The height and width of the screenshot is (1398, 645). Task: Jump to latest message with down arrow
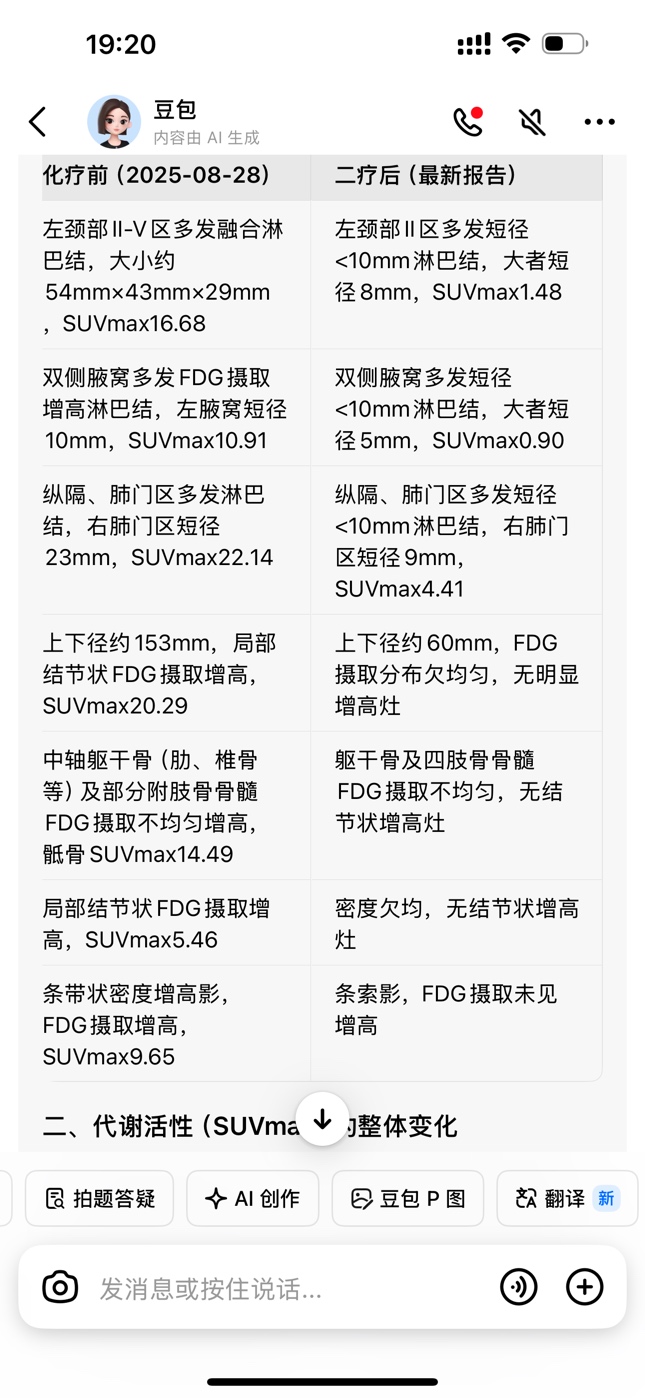point(322,1119)
